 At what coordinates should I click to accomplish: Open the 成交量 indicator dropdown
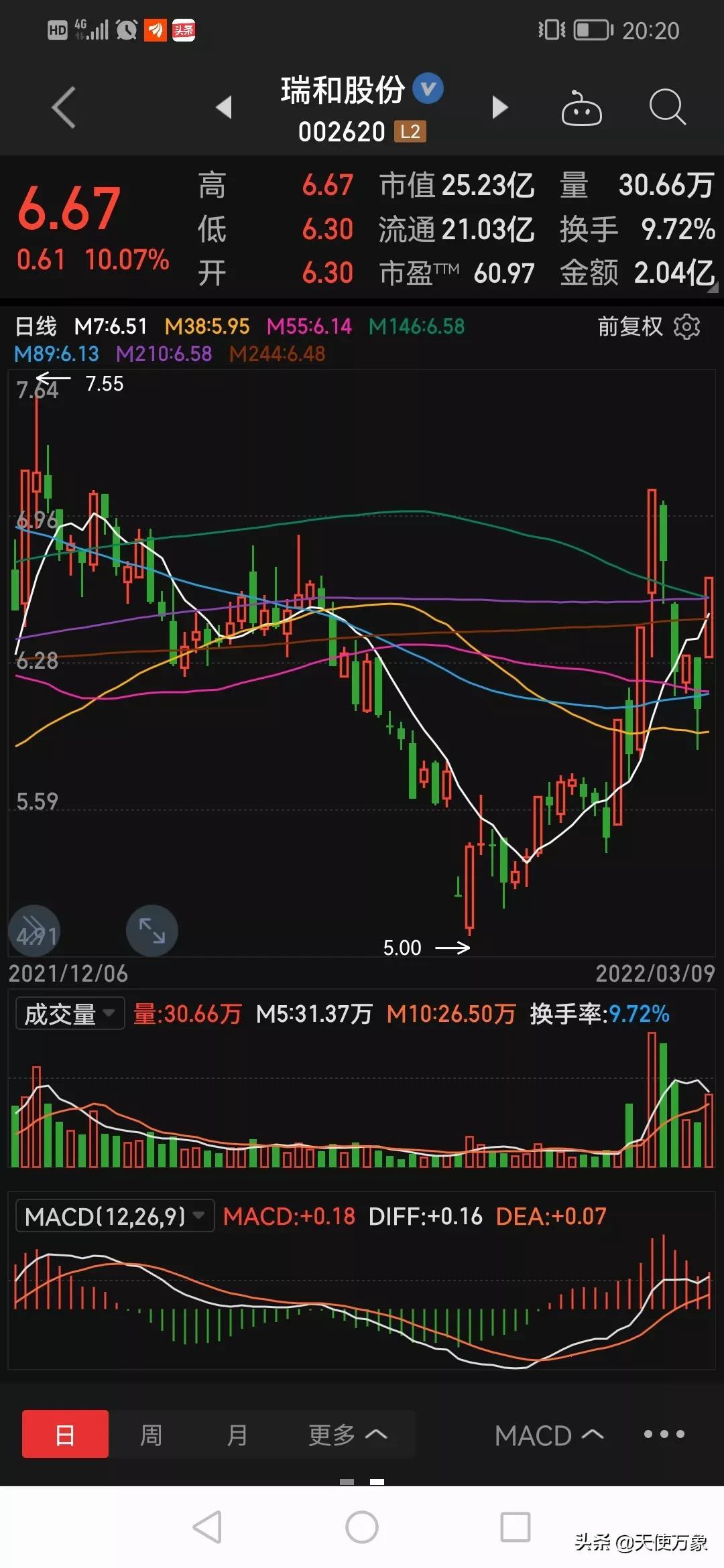point(70,1013)
